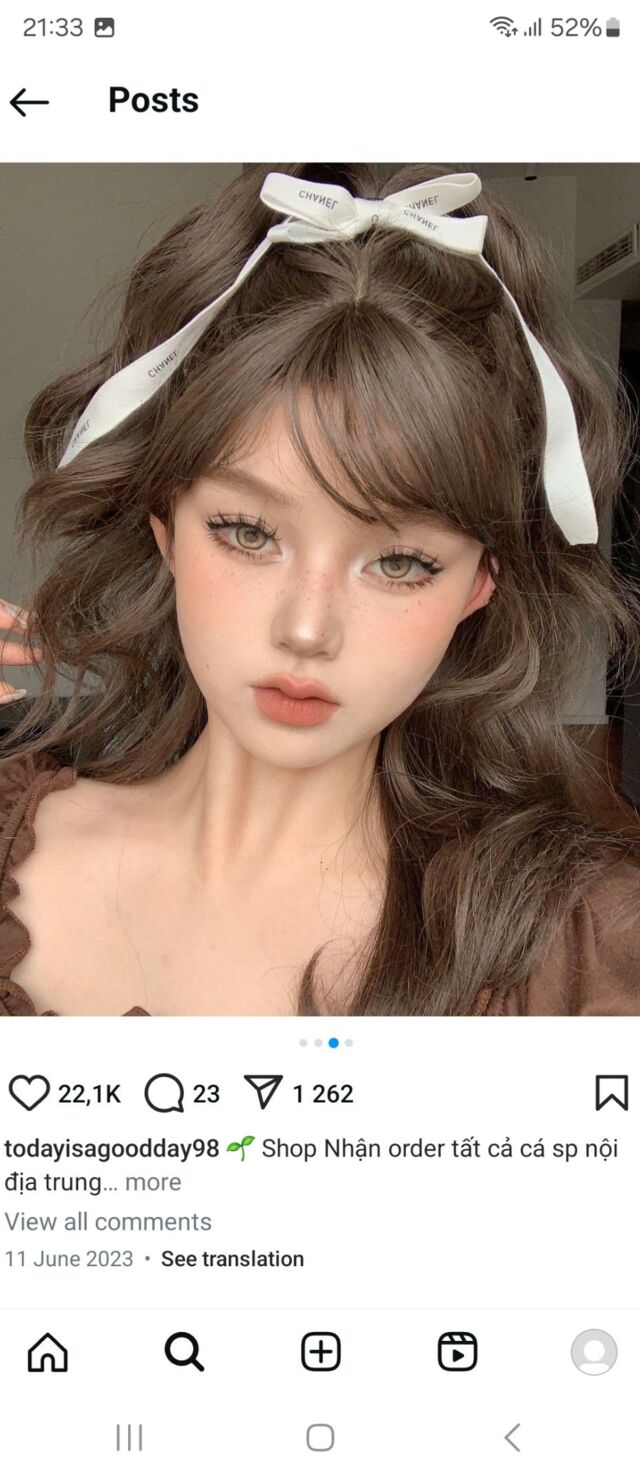Create a new post with the plus tab
This screenshot has height=1480, width=640.
[320, 1352]
